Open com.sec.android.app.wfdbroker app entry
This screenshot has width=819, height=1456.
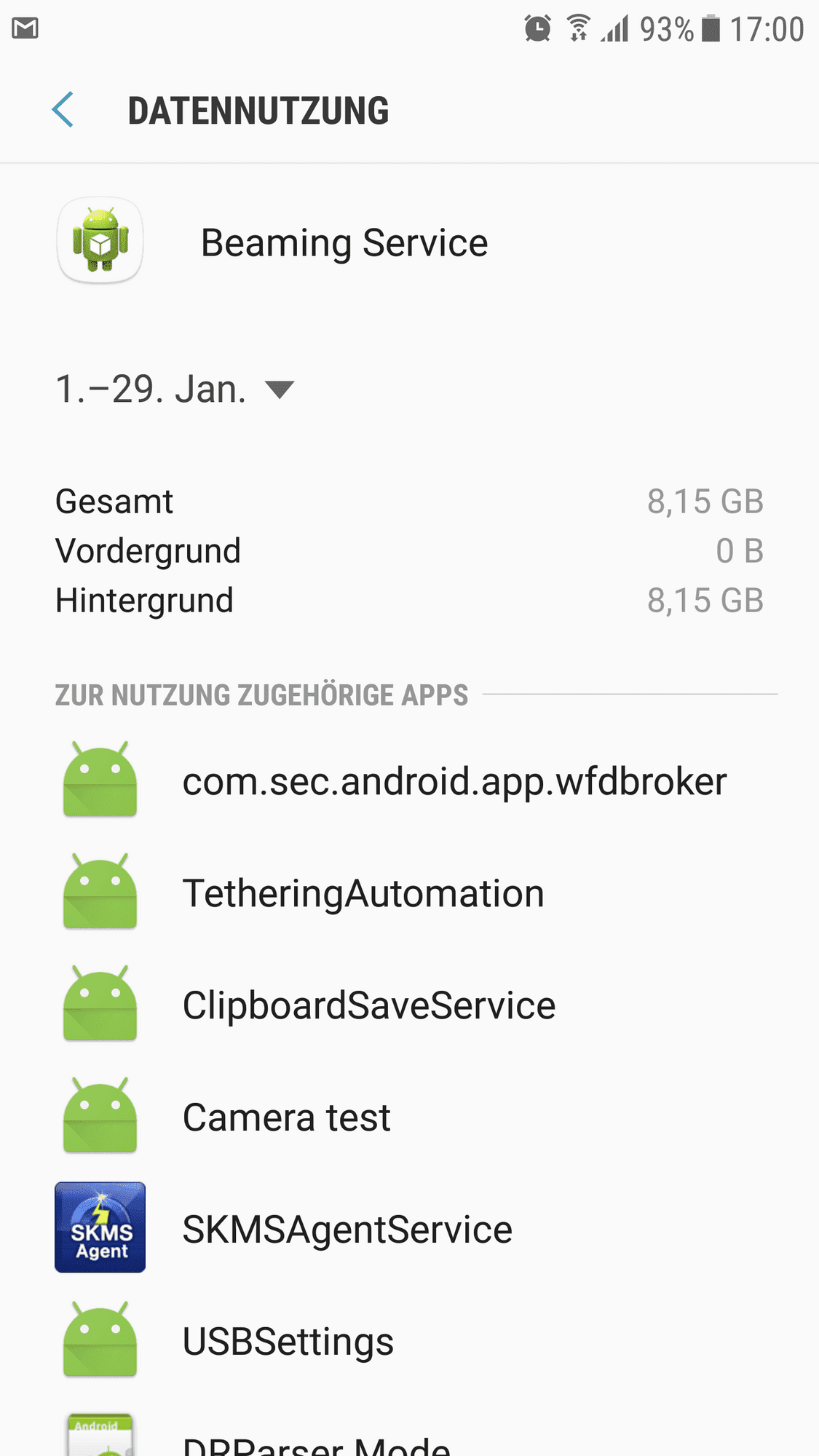click(x=408, y=781)
